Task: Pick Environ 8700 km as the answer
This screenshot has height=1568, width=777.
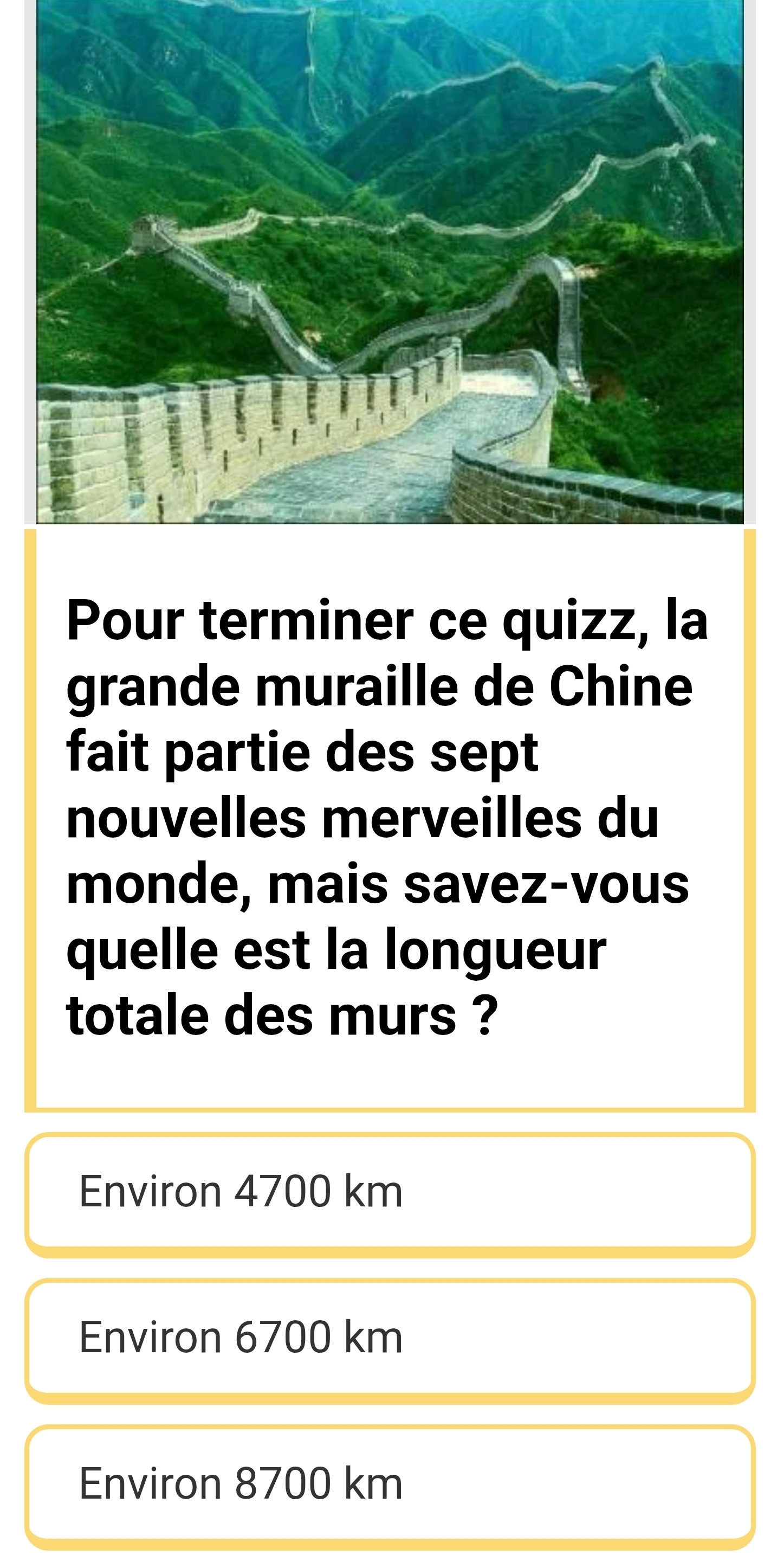Action: pos(390,1483)
